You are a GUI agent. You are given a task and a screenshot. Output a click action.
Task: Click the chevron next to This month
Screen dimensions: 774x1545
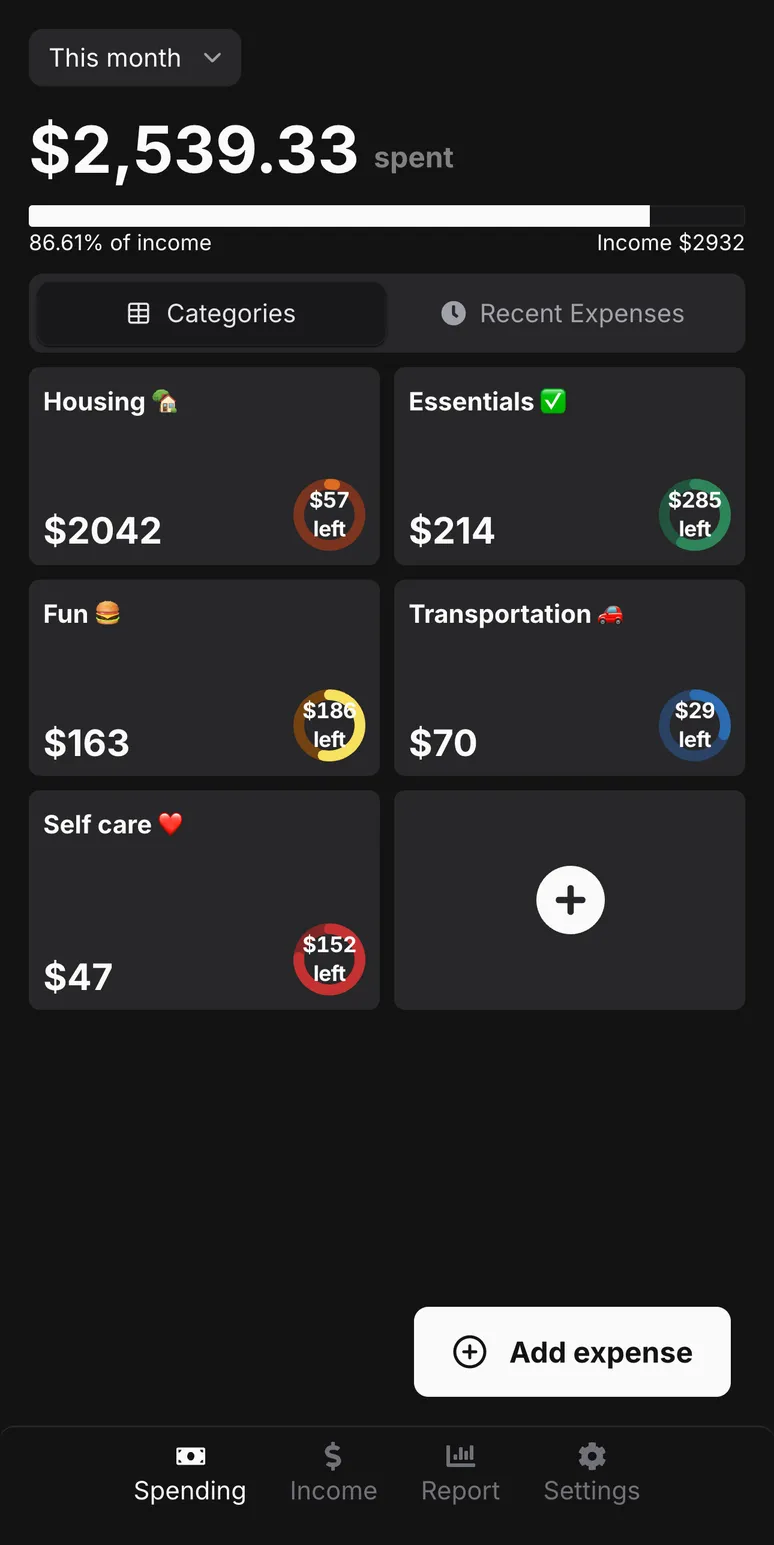212,57
